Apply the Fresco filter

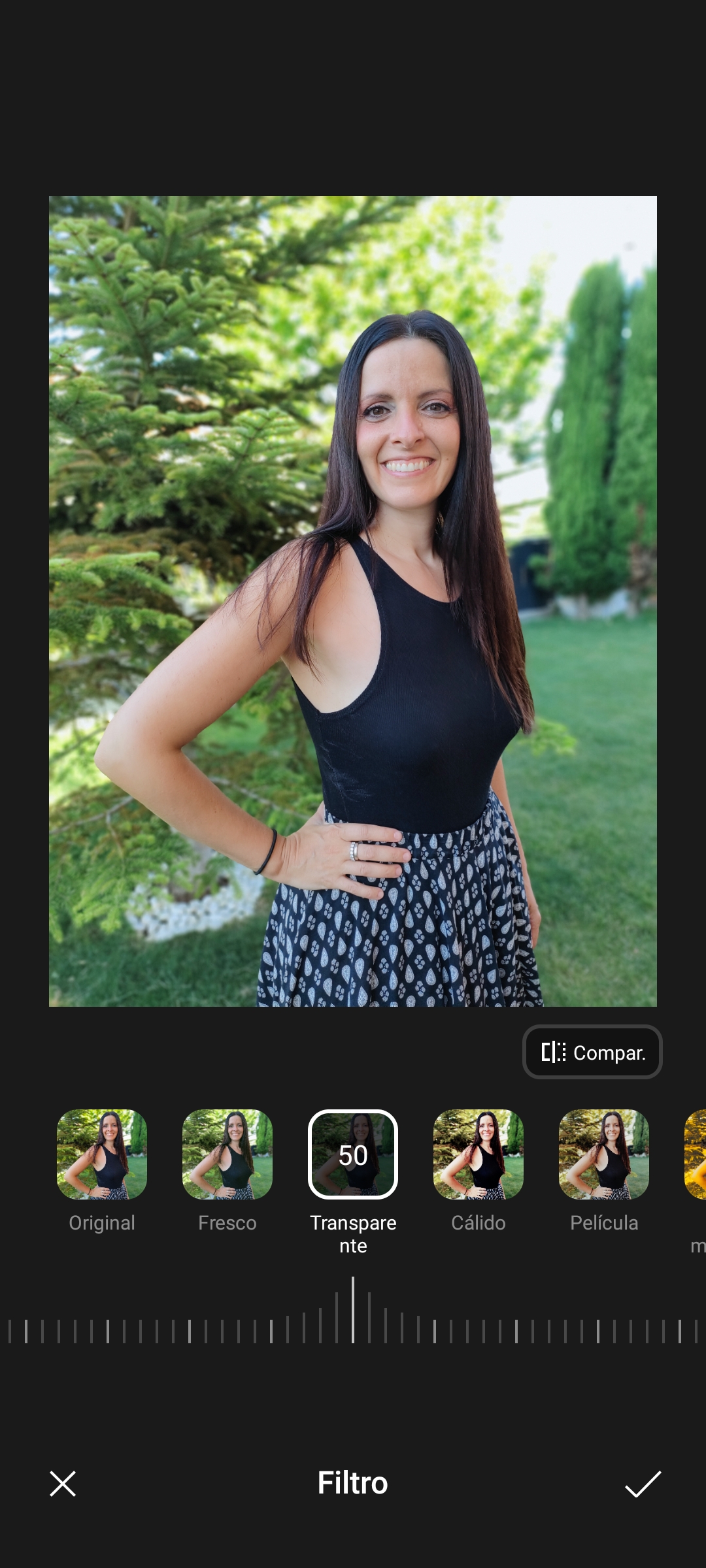click(x=227, y=1154)
